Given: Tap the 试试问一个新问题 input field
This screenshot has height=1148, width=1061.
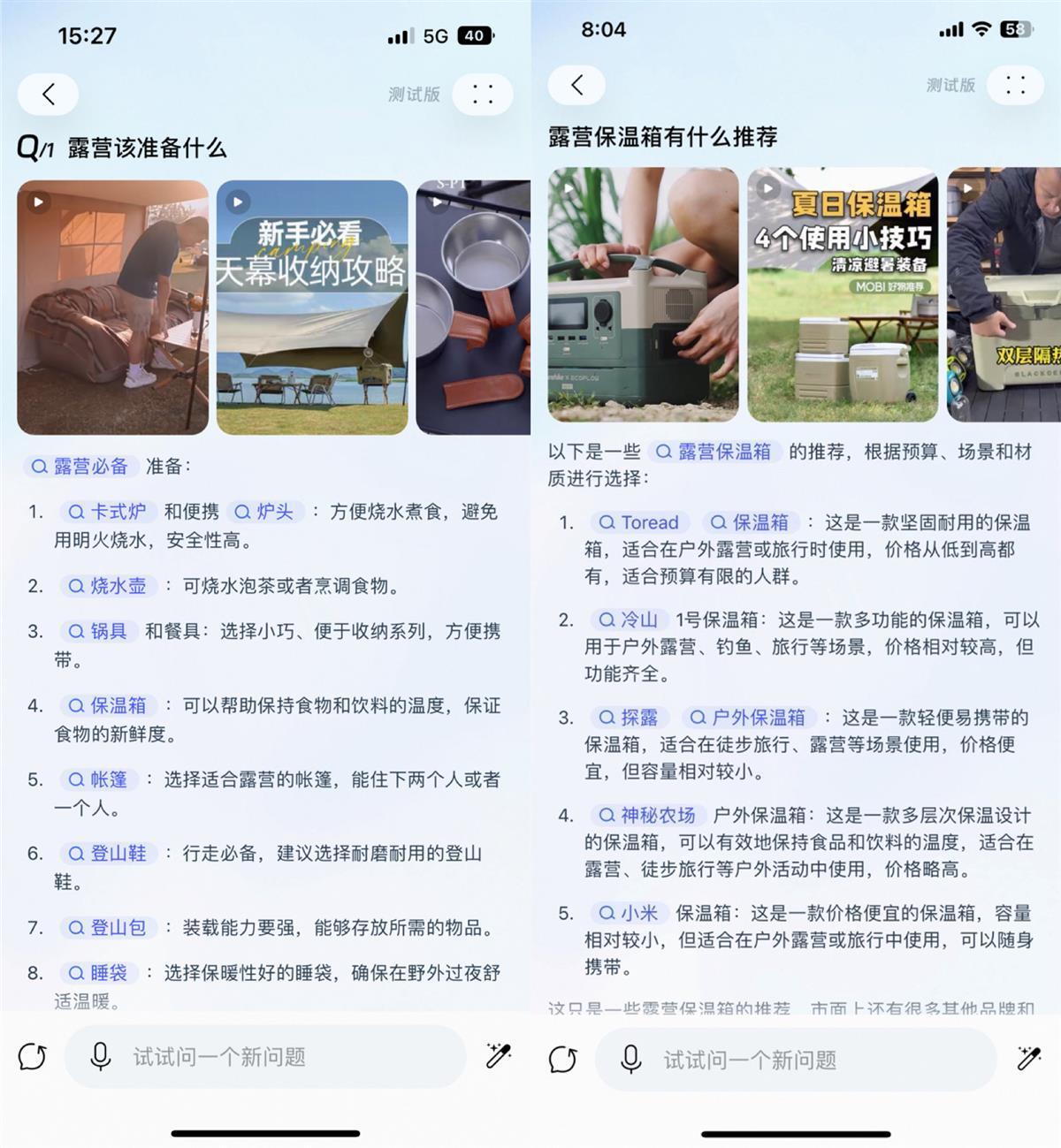Looking at the screenshot, I should [265, 1057].
